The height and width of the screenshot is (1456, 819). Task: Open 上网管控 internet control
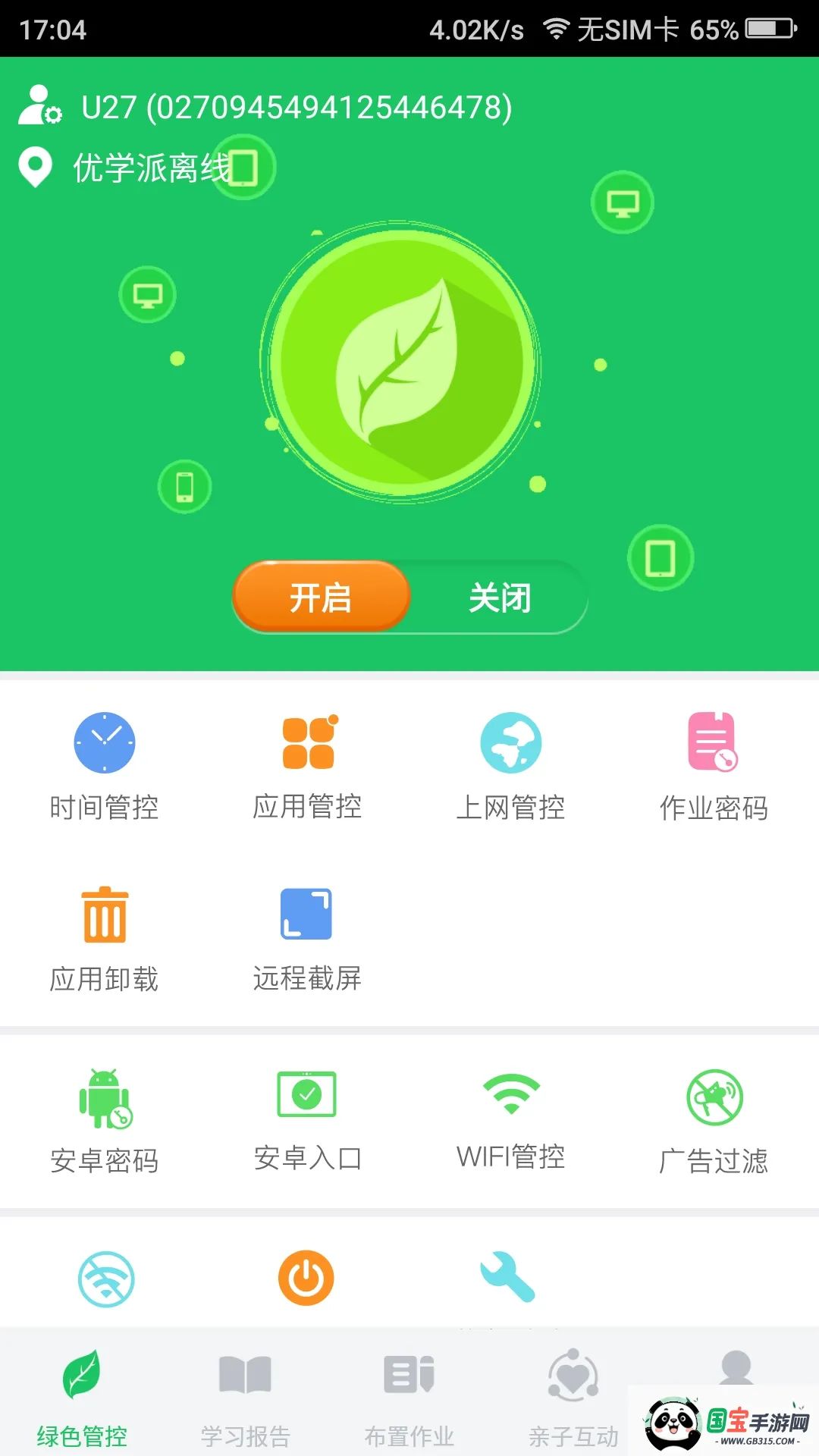pos(511,766)
